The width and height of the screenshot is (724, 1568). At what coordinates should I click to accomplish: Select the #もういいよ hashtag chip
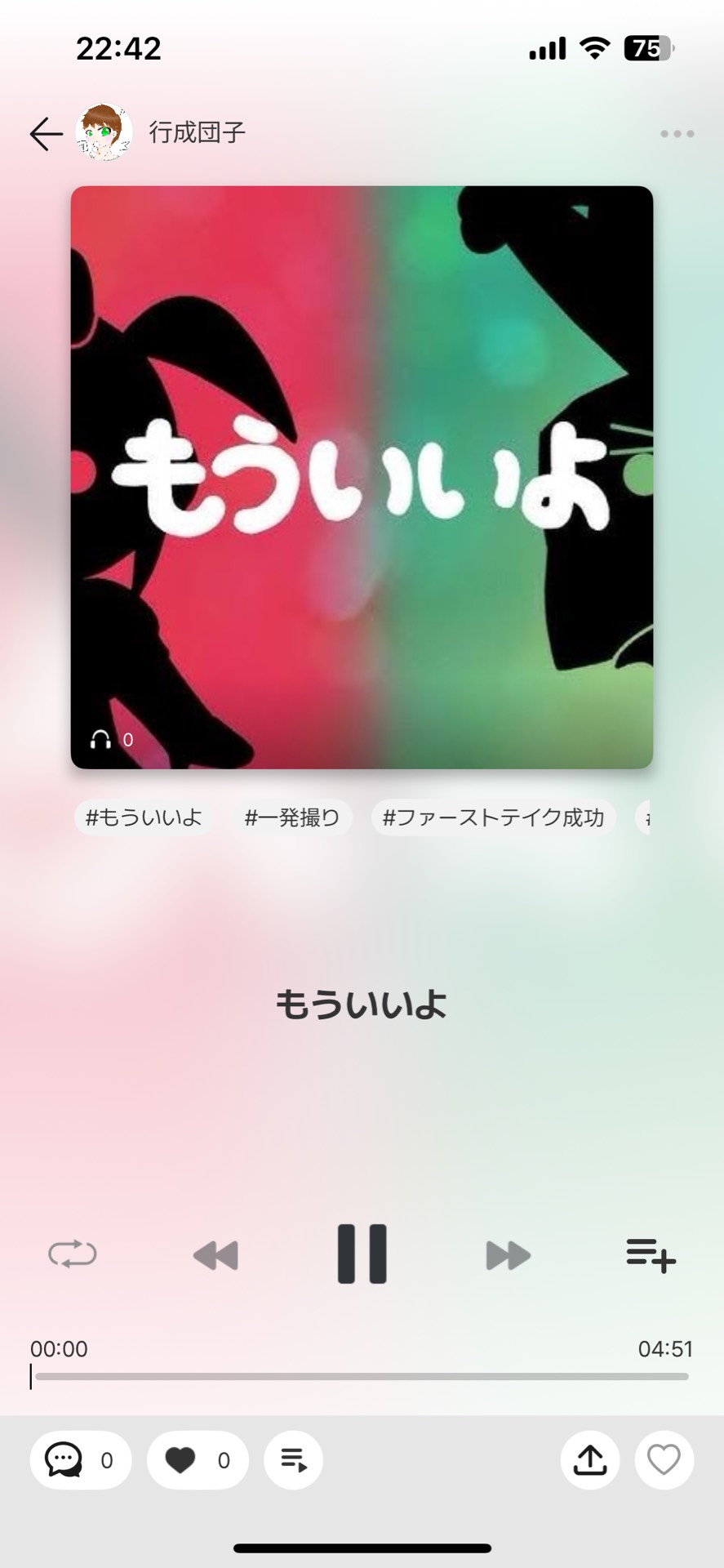[x=144, y=817]
